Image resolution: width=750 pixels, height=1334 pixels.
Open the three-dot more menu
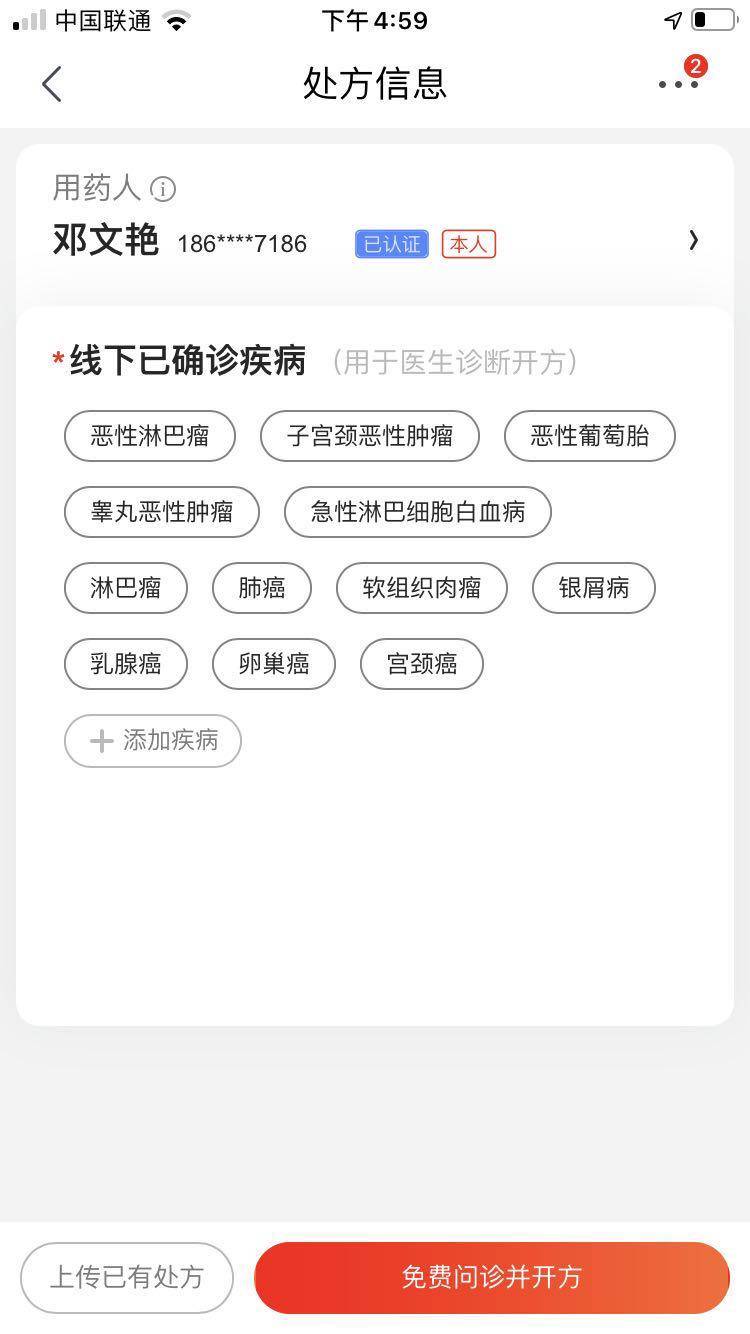[678, 84]
